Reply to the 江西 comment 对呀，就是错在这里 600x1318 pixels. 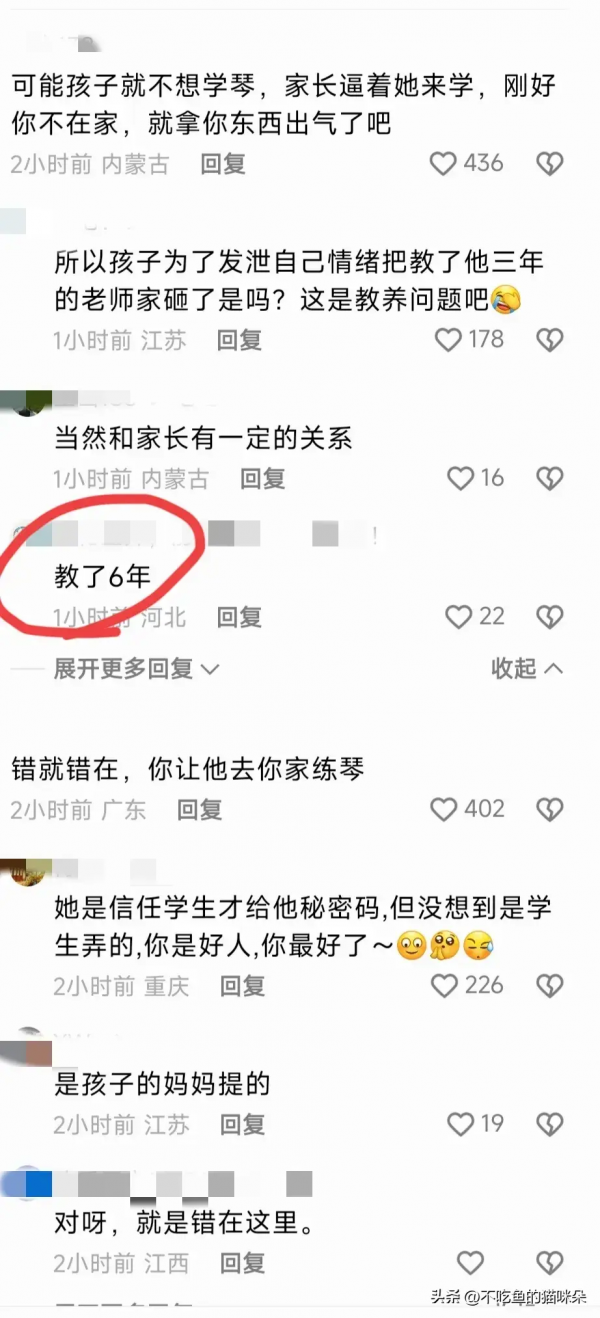click(x=242, y=1264)
